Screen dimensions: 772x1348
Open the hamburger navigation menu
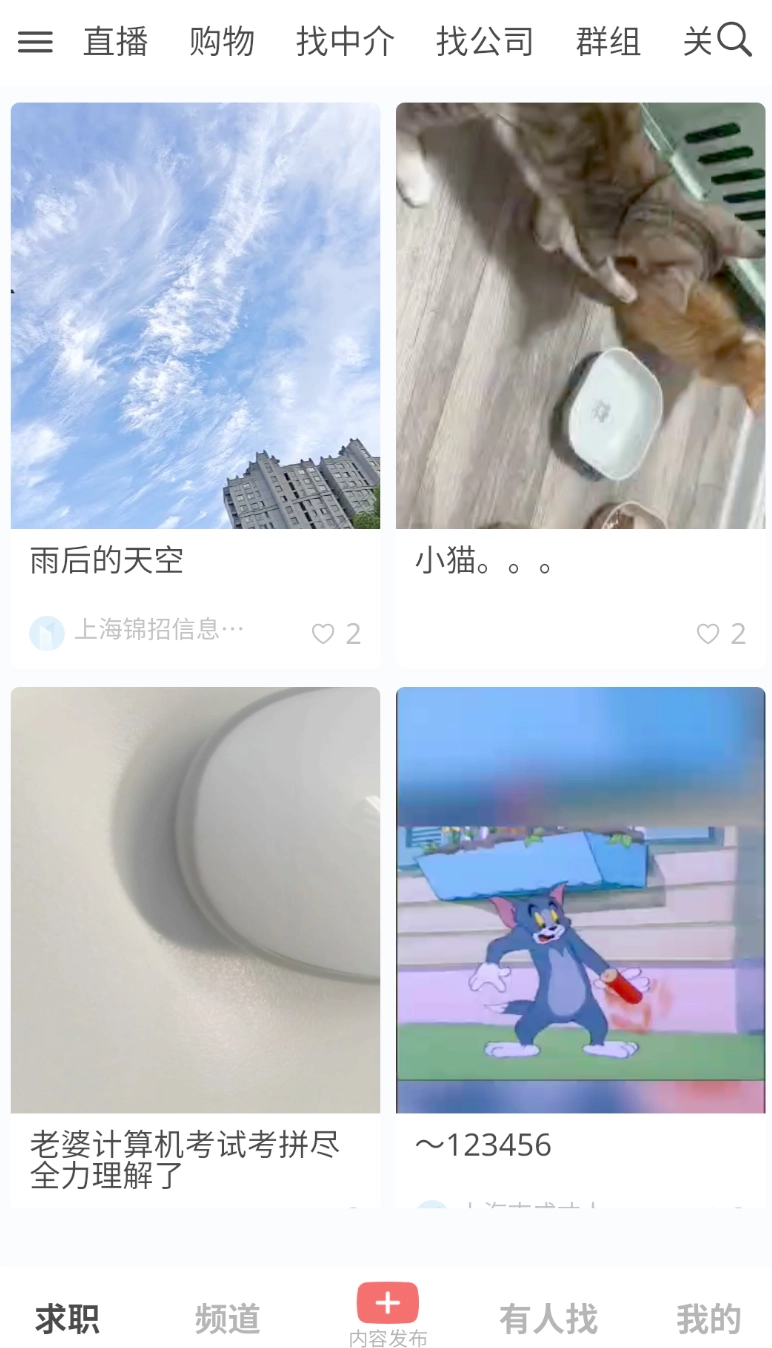coord(35,40)
